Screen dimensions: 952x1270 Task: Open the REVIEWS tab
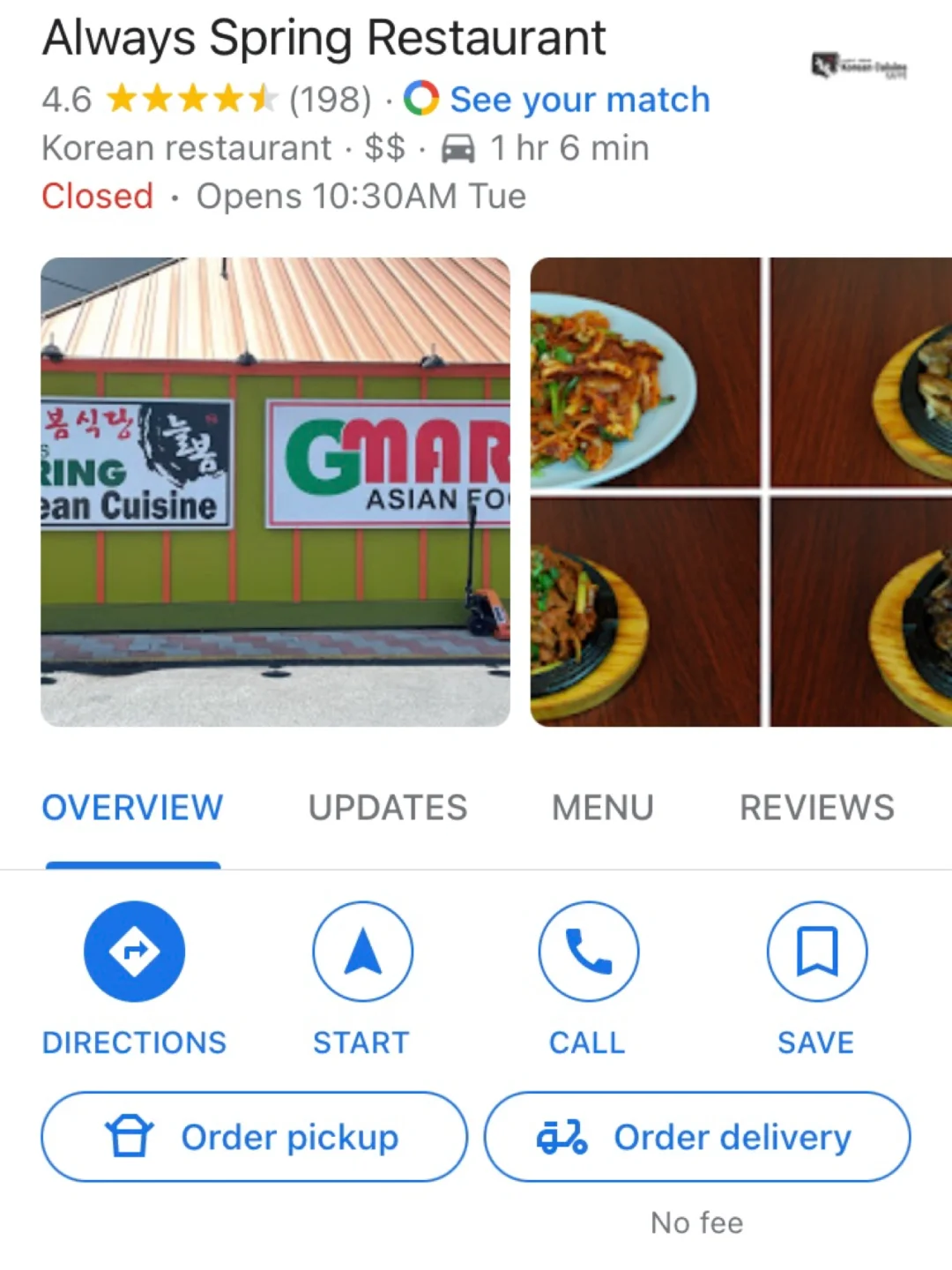[816, 807]
